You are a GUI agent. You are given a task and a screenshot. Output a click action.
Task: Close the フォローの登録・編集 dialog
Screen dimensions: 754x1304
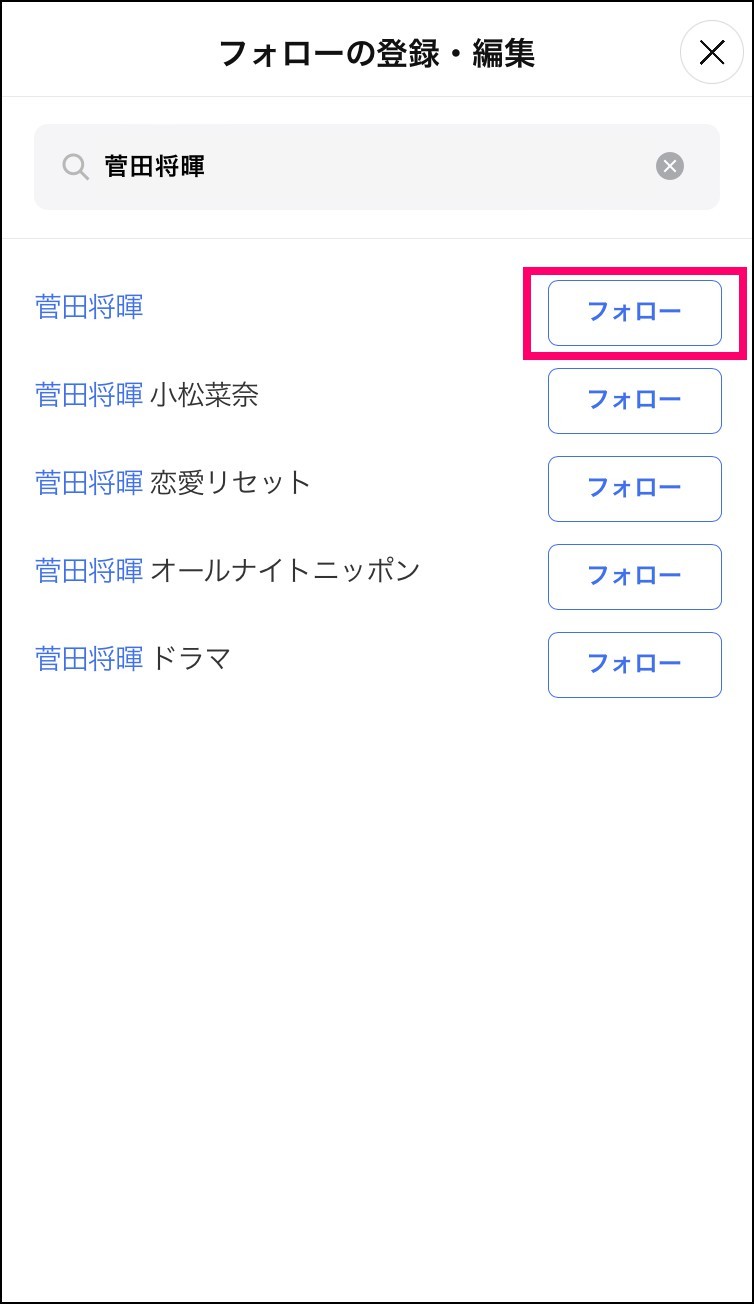pos(711,53)
